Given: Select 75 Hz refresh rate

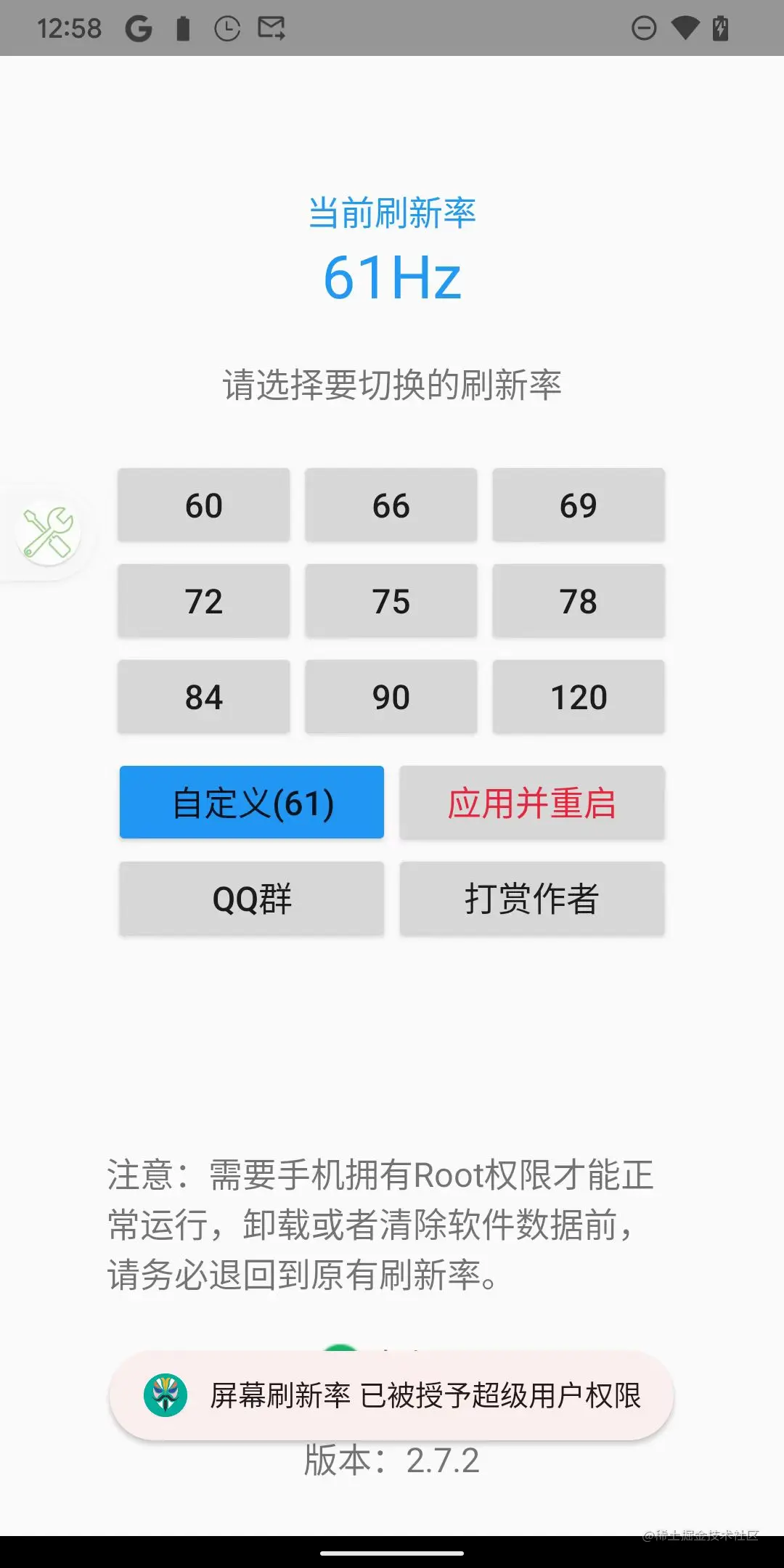Looking at the screenshot, I should pos(391,601).
